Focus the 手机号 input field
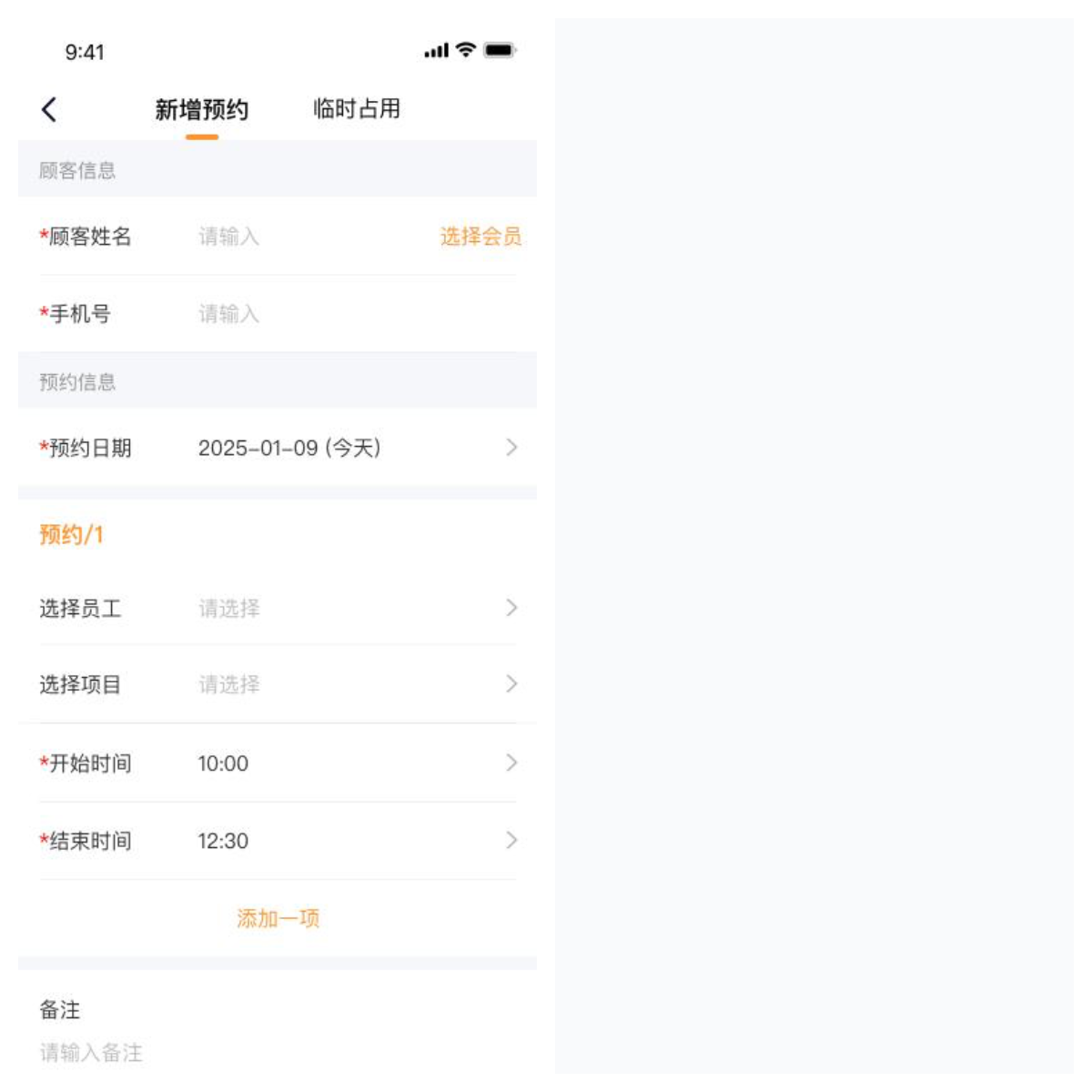 [x=346, y=314]
